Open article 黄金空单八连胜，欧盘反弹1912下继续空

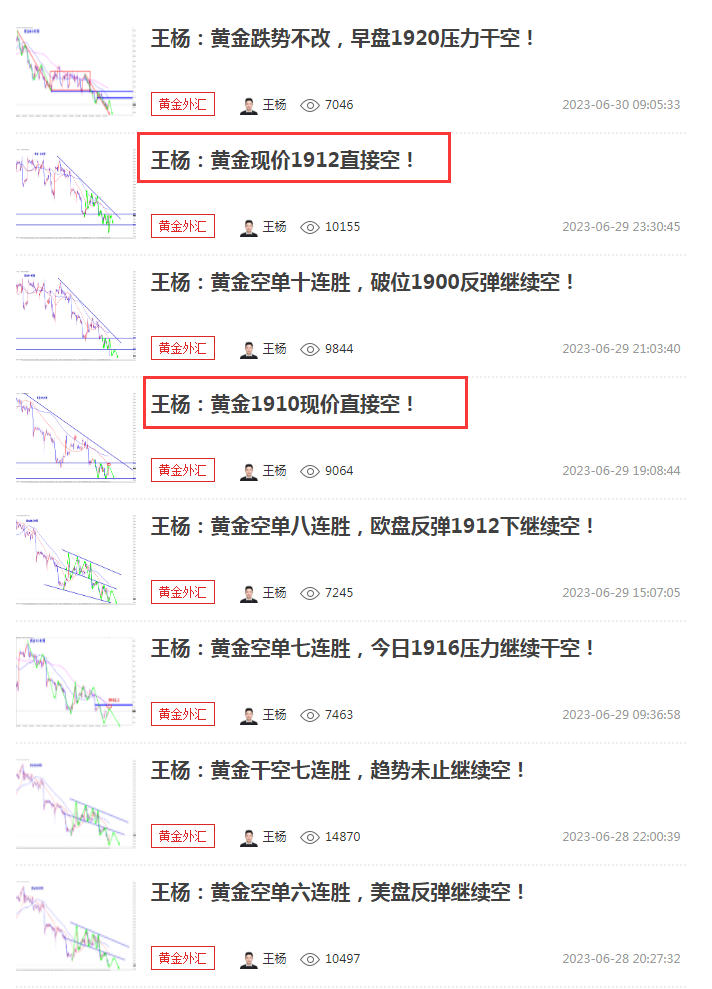click(373, 526)
